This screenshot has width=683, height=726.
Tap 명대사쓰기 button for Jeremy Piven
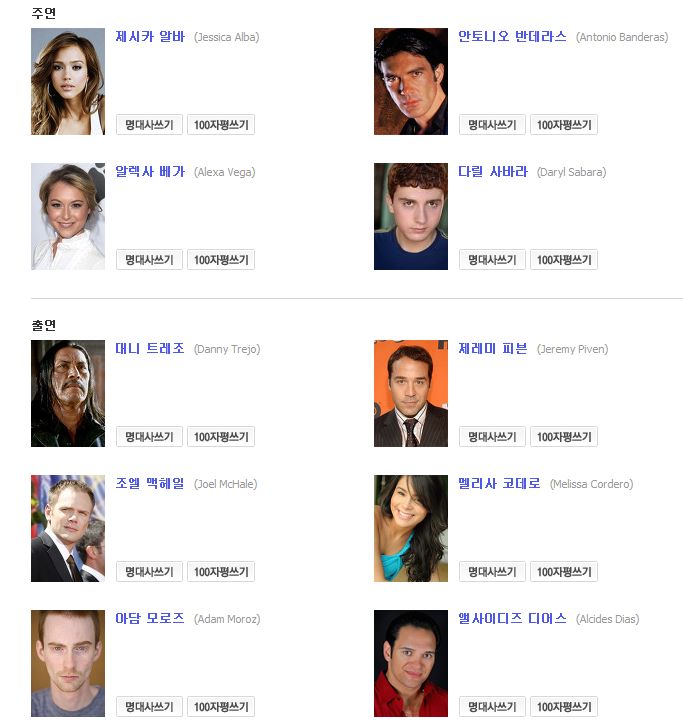pyautogui.click(x=492, y=437)
